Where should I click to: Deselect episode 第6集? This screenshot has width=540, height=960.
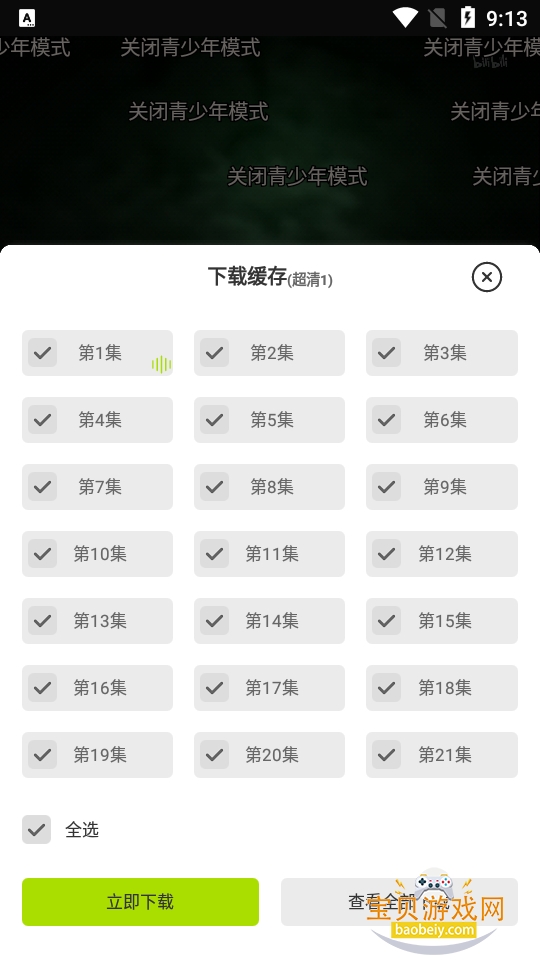[387, 420]
